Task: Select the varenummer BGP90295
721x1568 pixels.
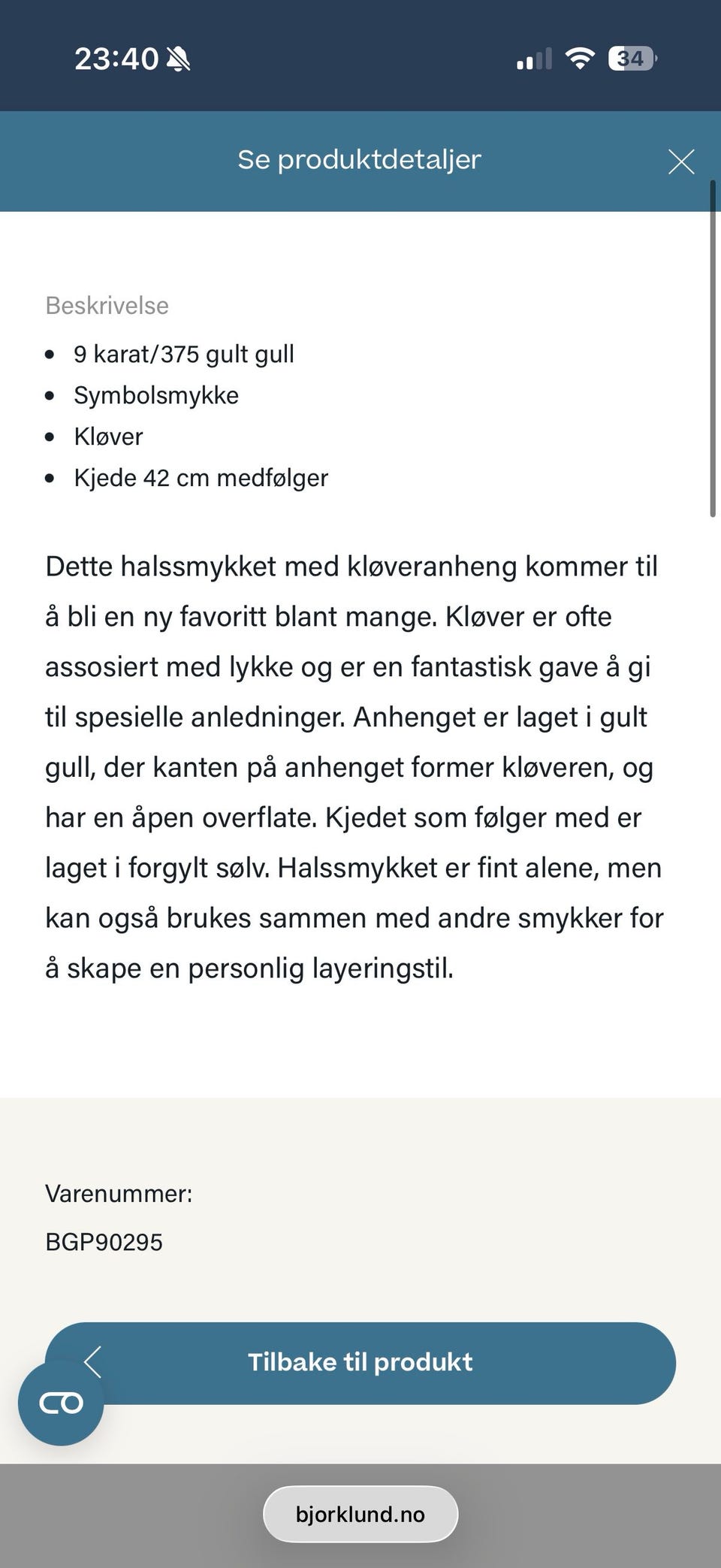Action: tap(105, 1242)
